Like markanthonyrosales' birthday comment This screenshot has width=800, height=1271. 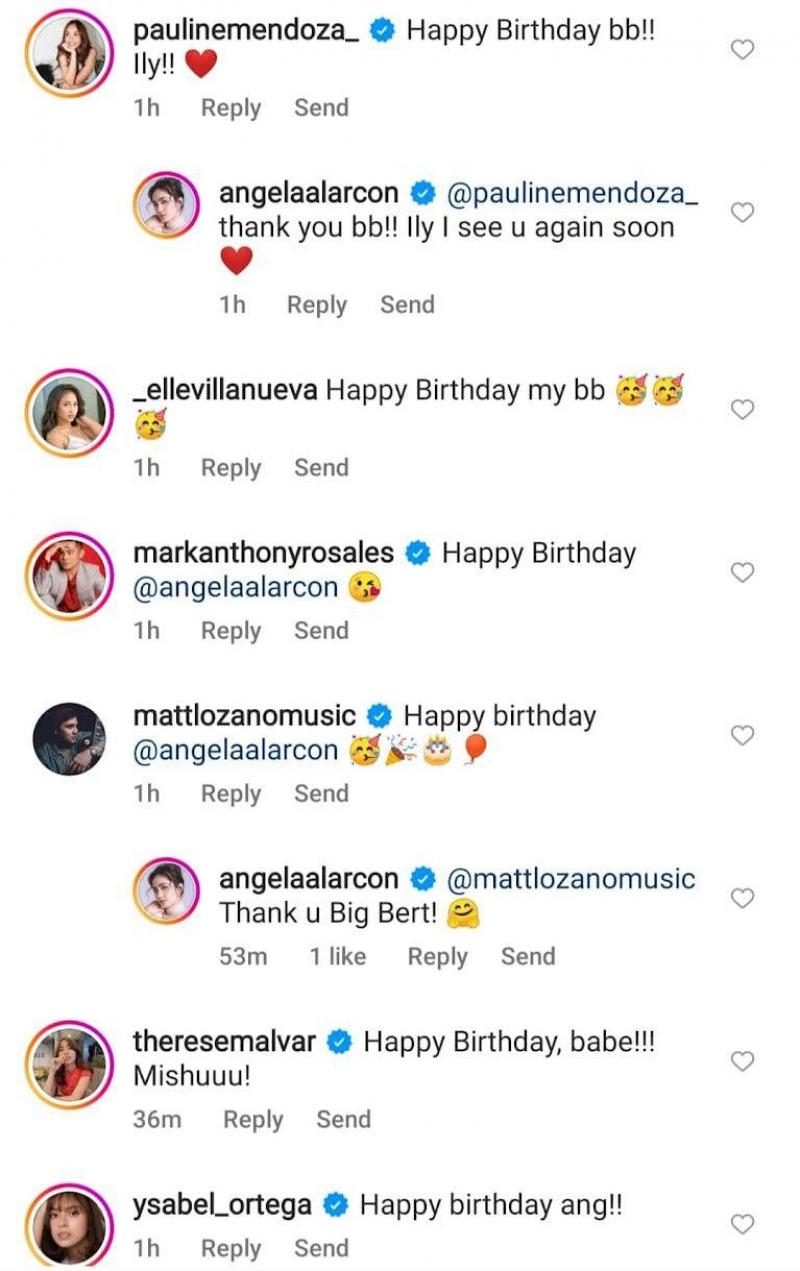[x=742, y=572]
